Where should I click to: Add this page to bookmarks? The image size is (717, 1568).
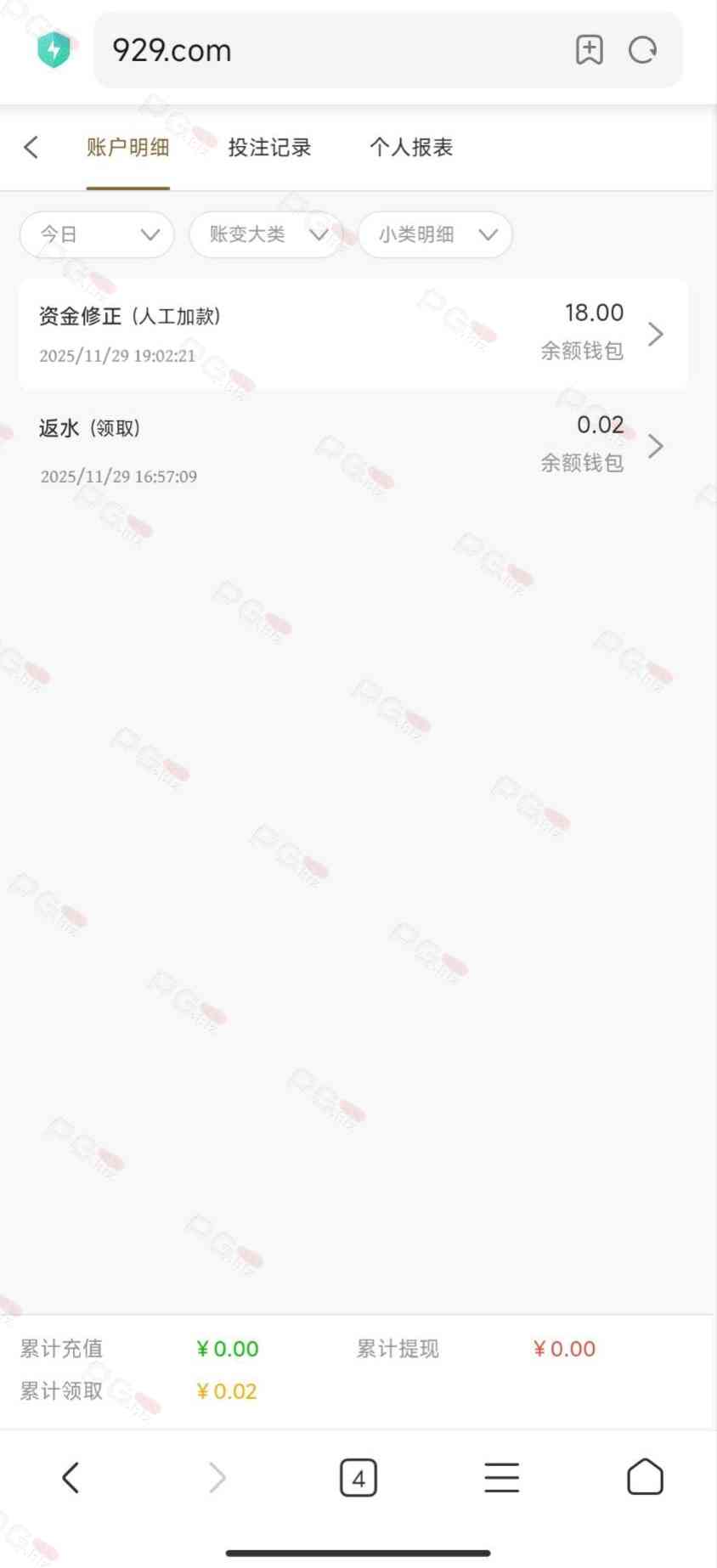(589, 51)
